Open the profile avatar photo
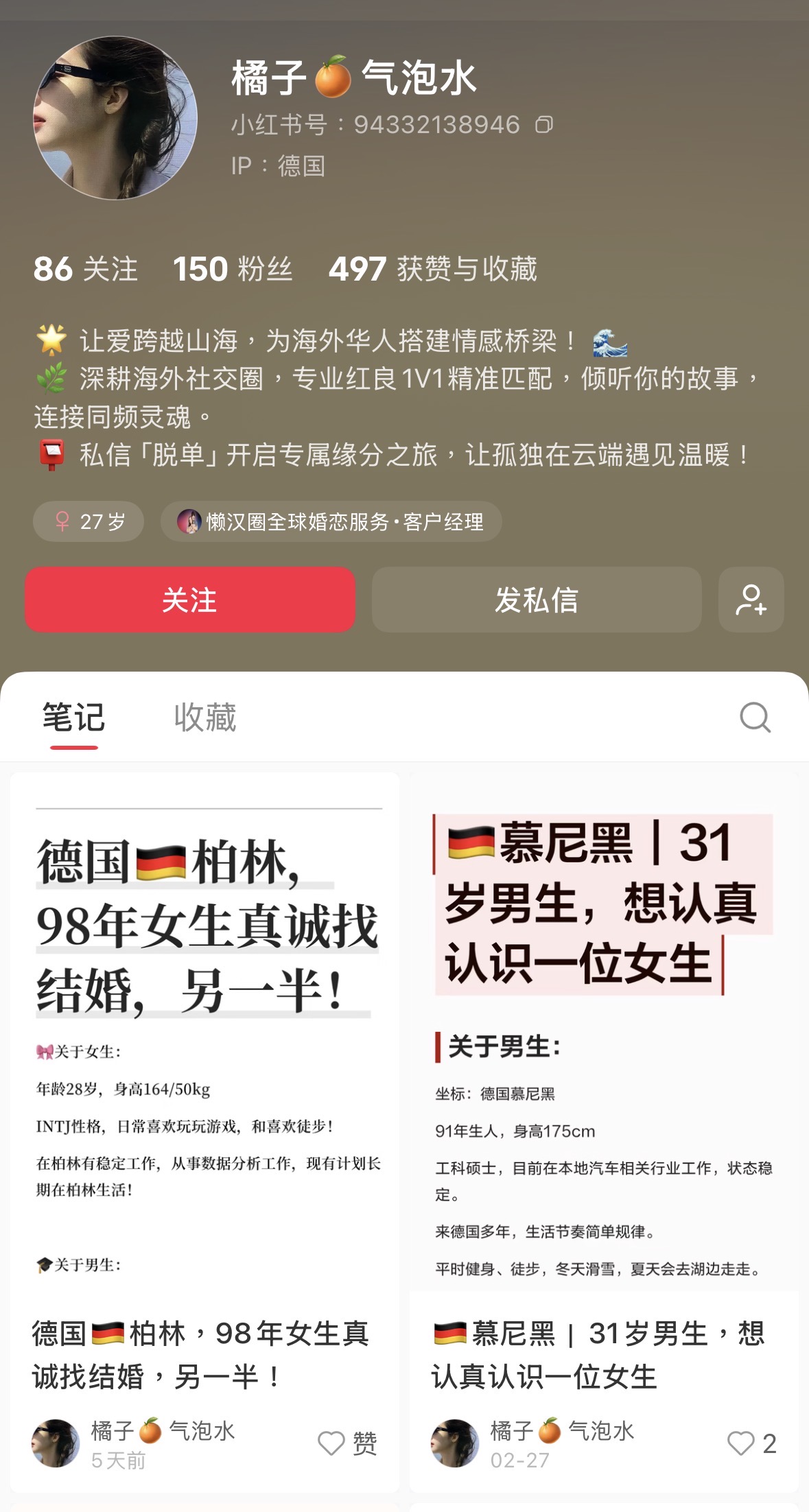This screenshot has height=1512, width=809. coord(115,118)
